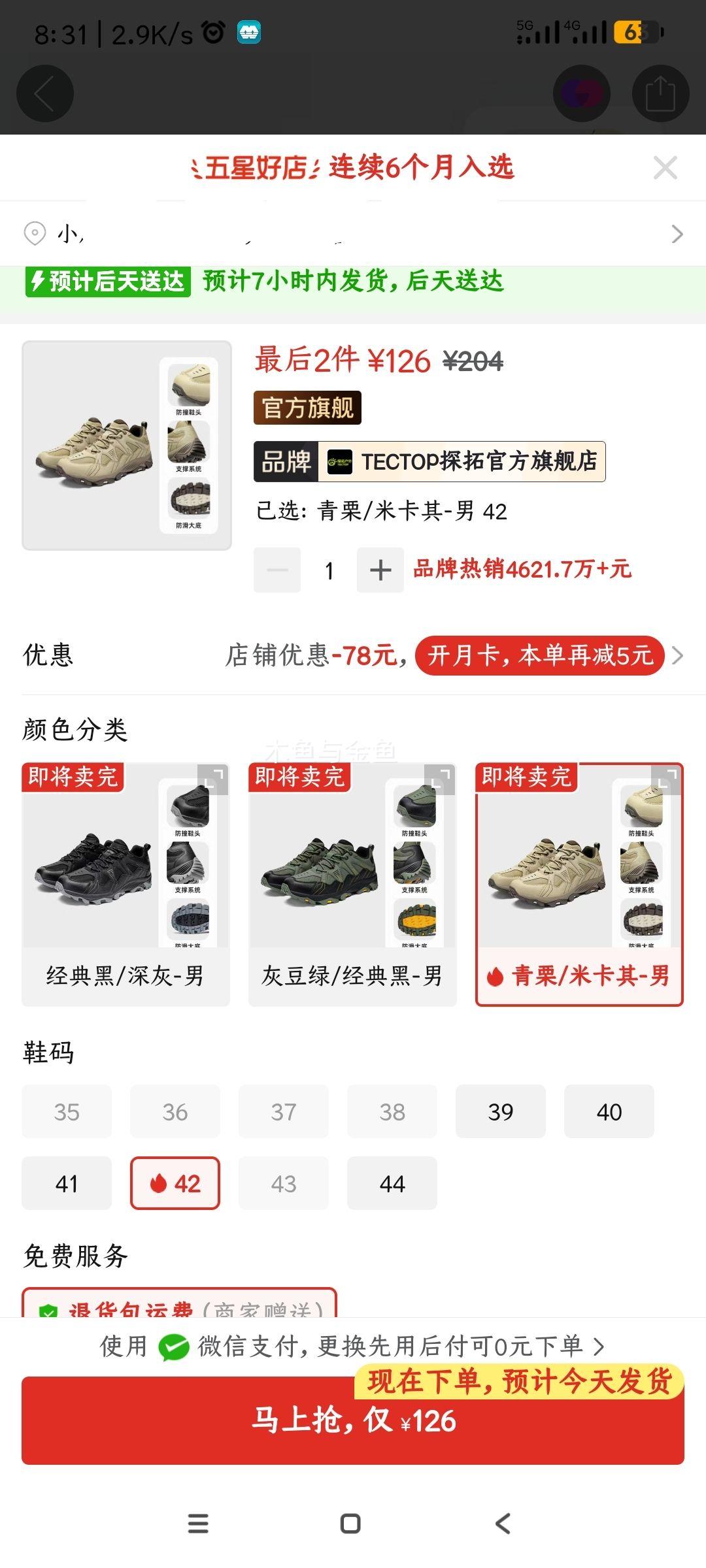
Task: Tap the minus icon to decrease quantity
Action: click(276, 570)
